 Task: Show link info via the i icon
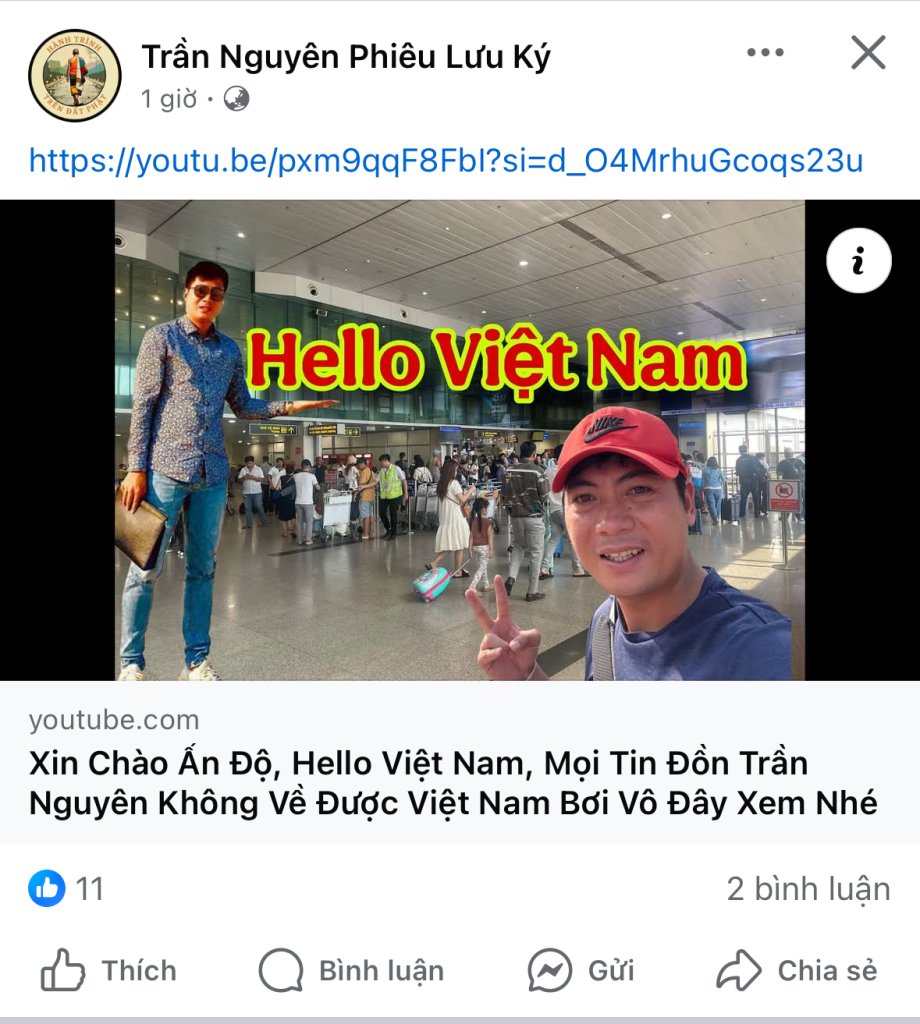pyautogui.click(x=858, y=261)
